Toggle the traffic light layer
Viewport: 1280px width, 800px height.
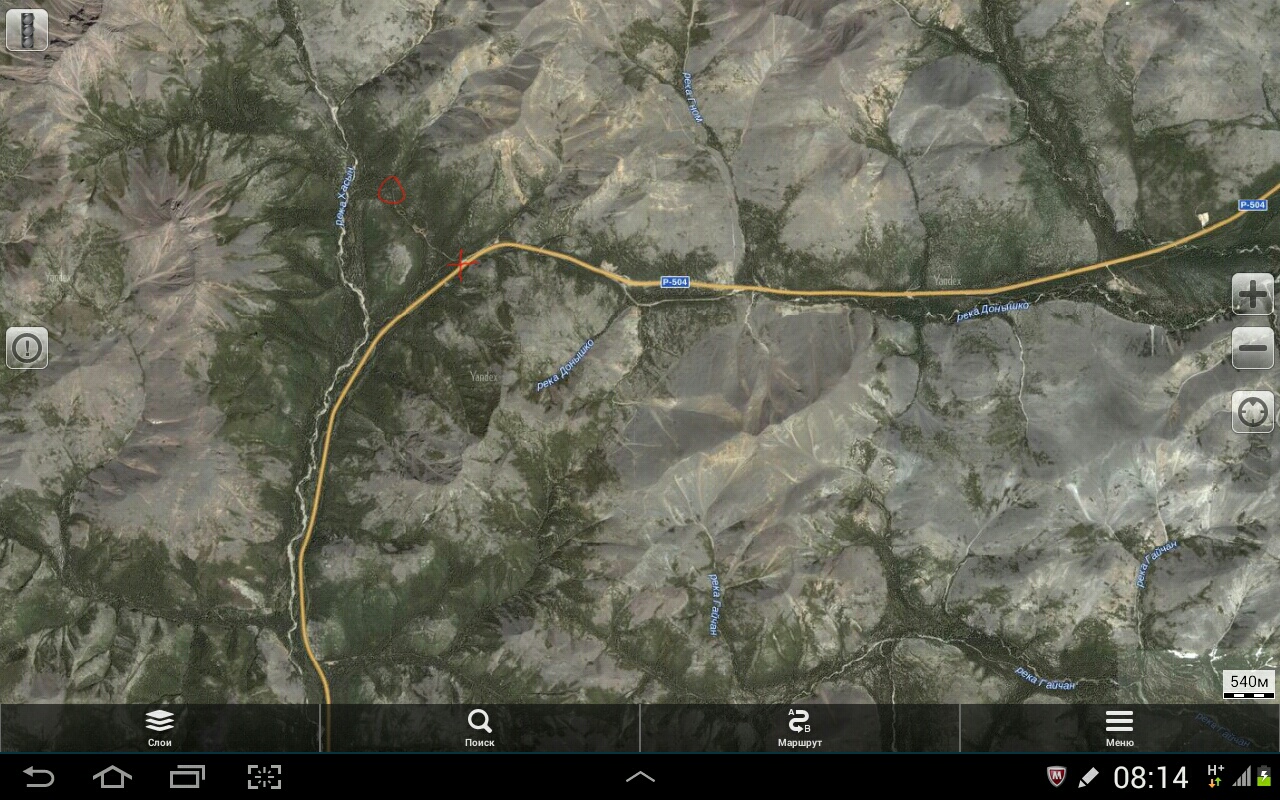tap(27, 30)
